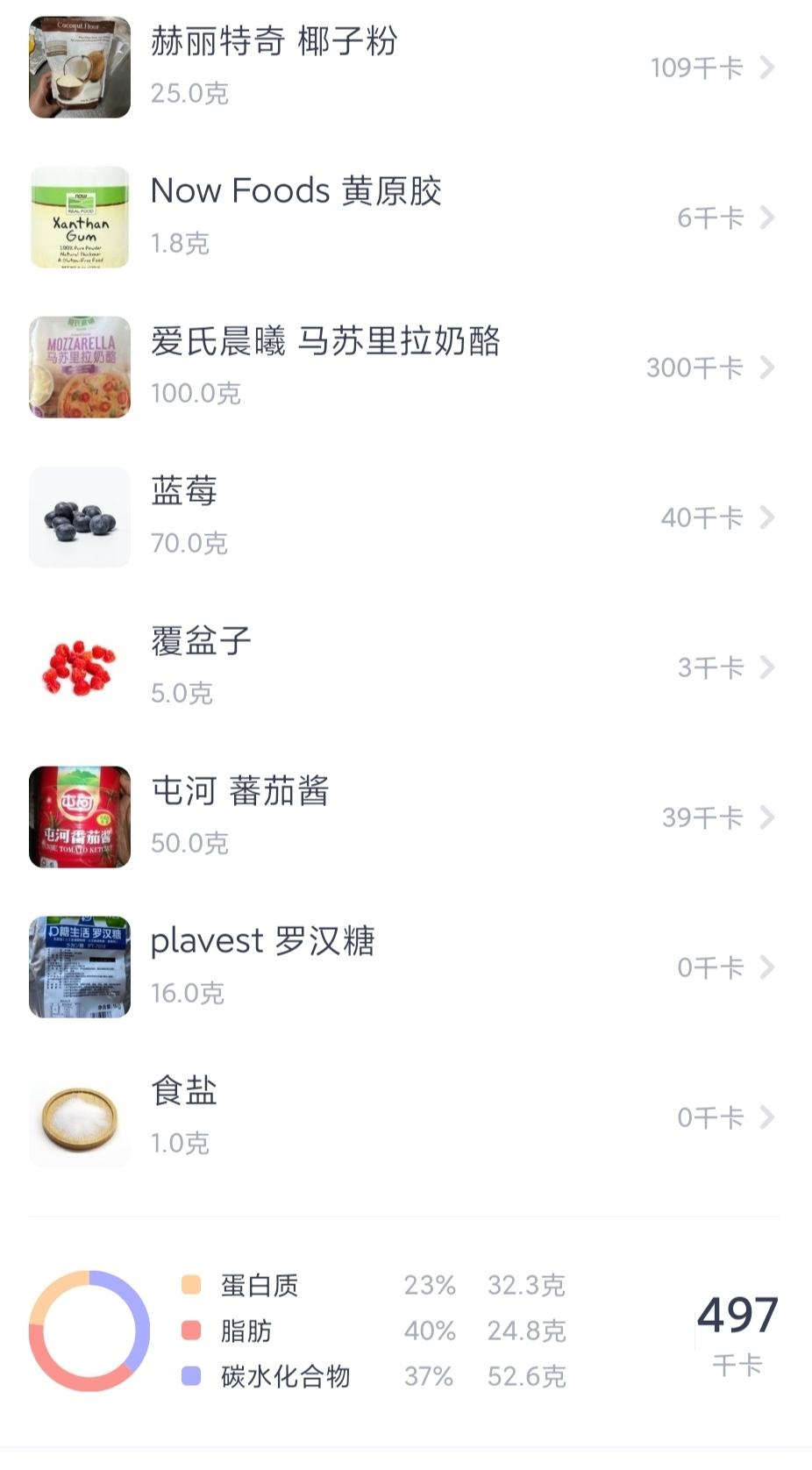Tap the Now Foods Xanthan Gum product image
This screenshot has height=1470, width=812.
[79, 218]
